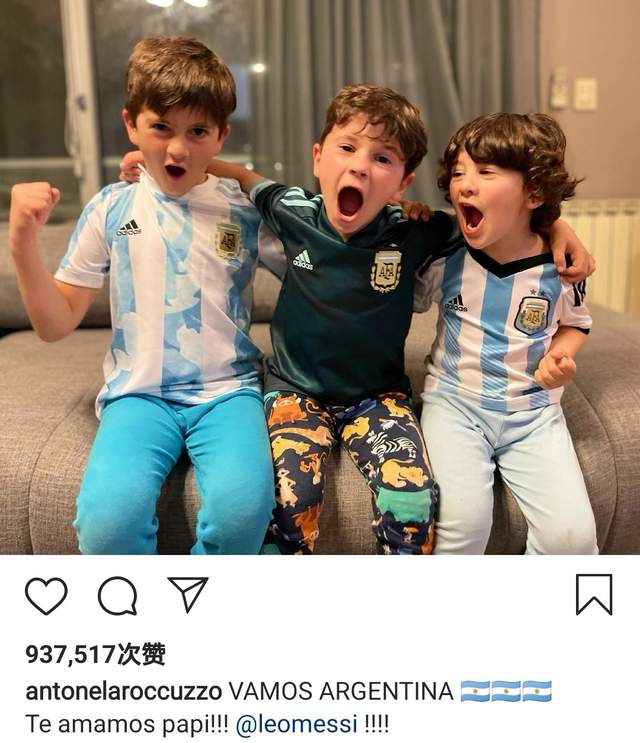Save this post with the bookmark icon
Image resolution: width=640 pixels, height=743 pixels.
pyautogui.click(x=594, y=595)
